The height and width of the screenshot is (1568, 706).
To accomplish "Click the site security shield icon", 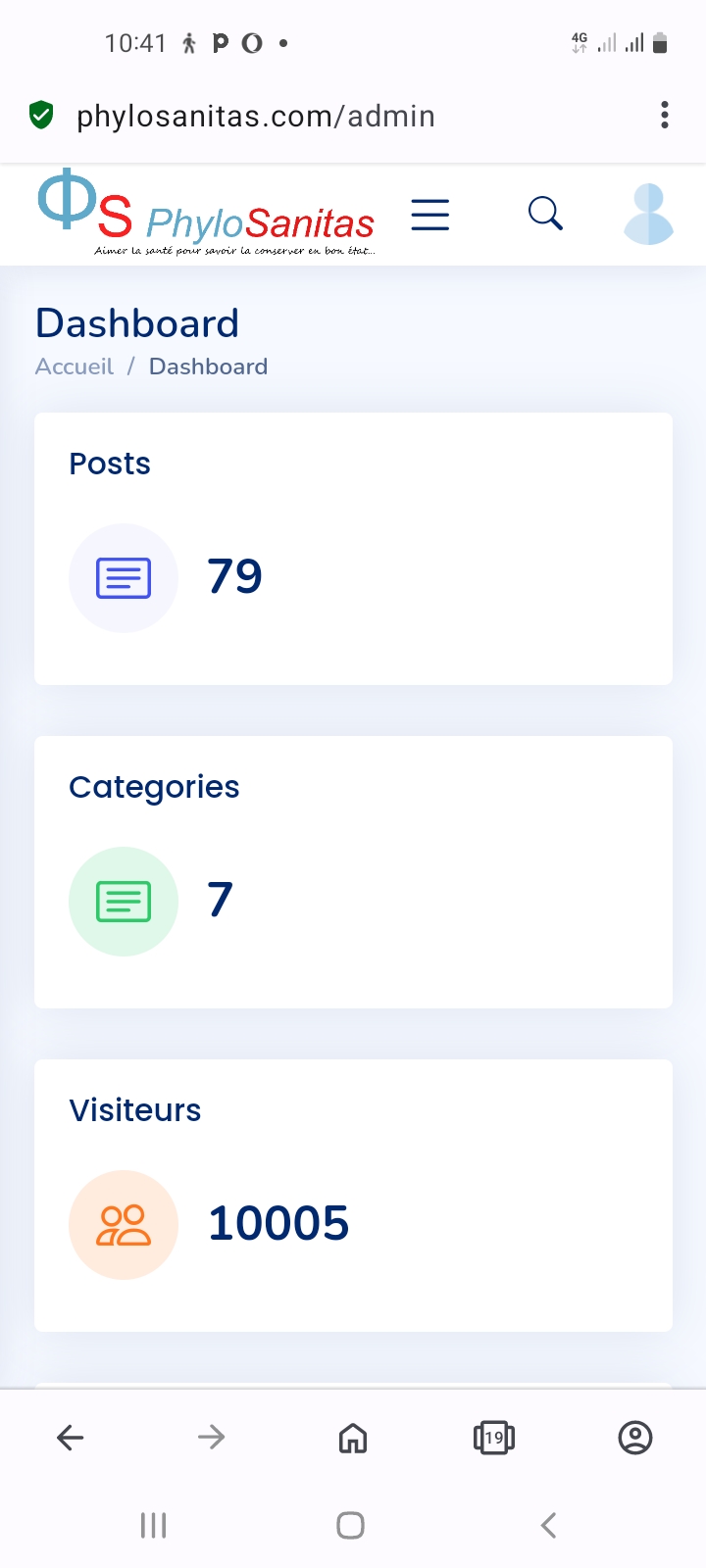I will (41, 115).
